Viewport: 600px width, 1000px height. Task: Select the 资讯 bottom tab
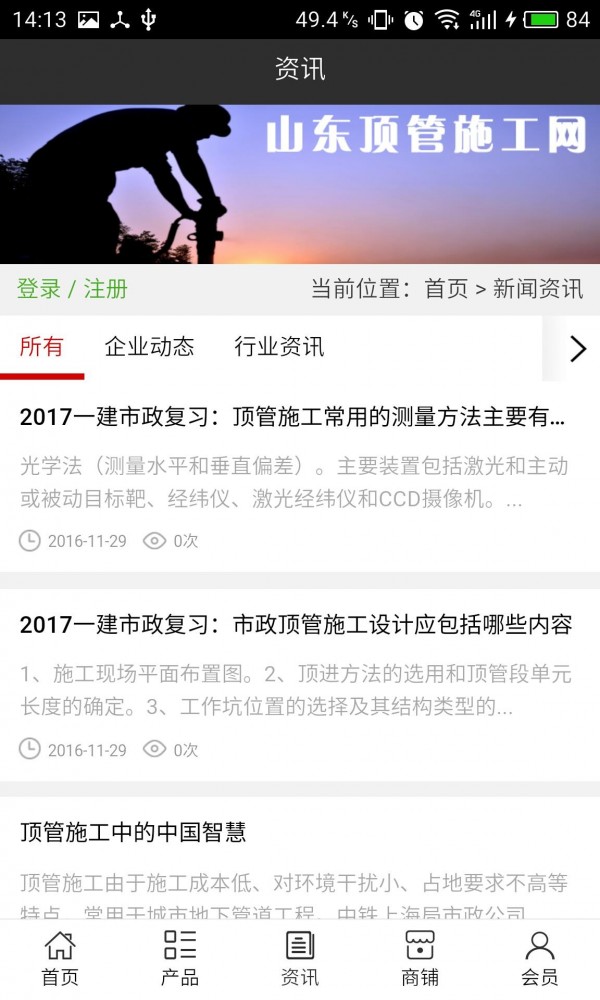click(x=300, y=959)
